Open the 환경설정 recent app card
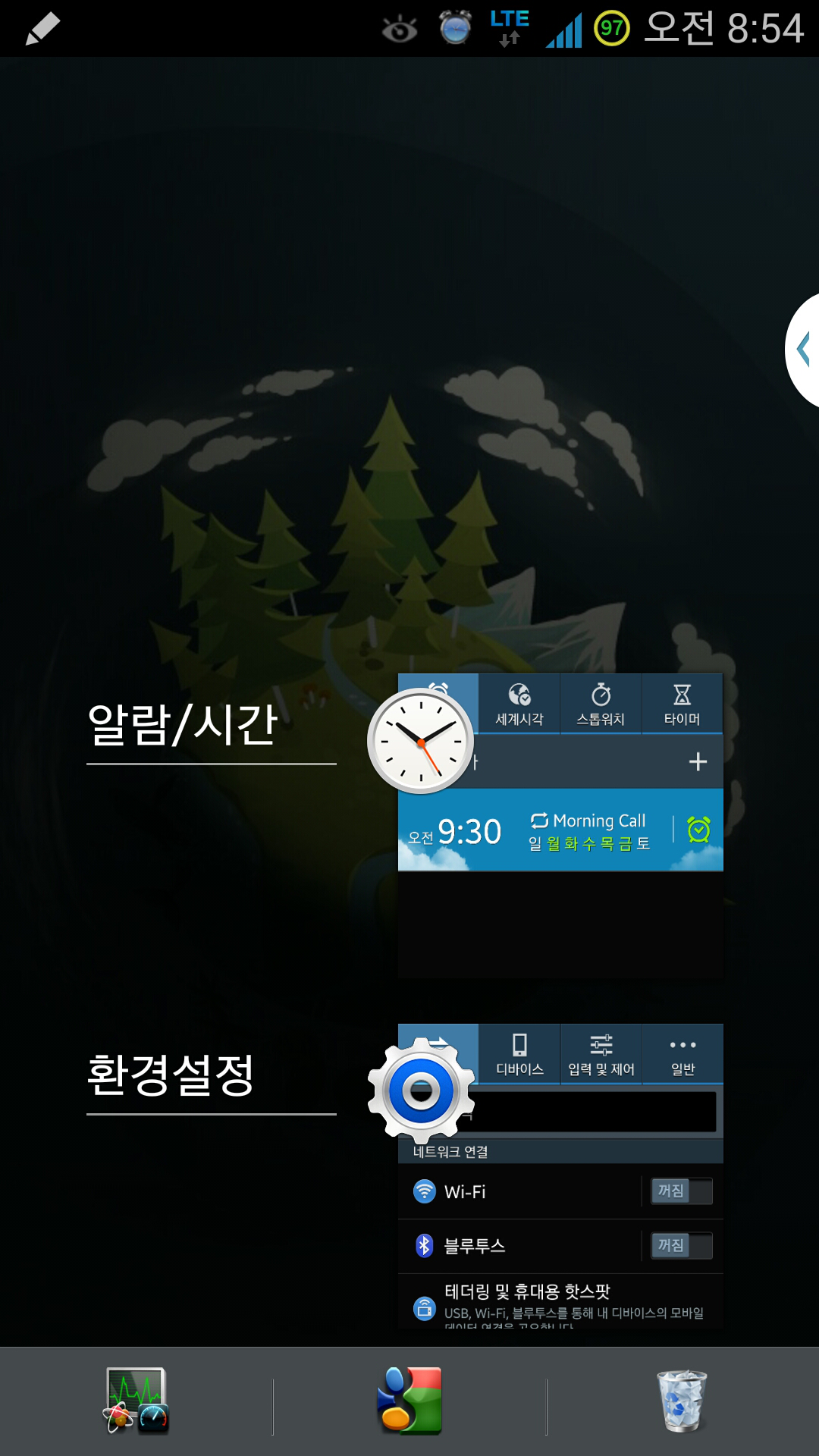This screenshot has height=1456, width=819. [560, 1175]
